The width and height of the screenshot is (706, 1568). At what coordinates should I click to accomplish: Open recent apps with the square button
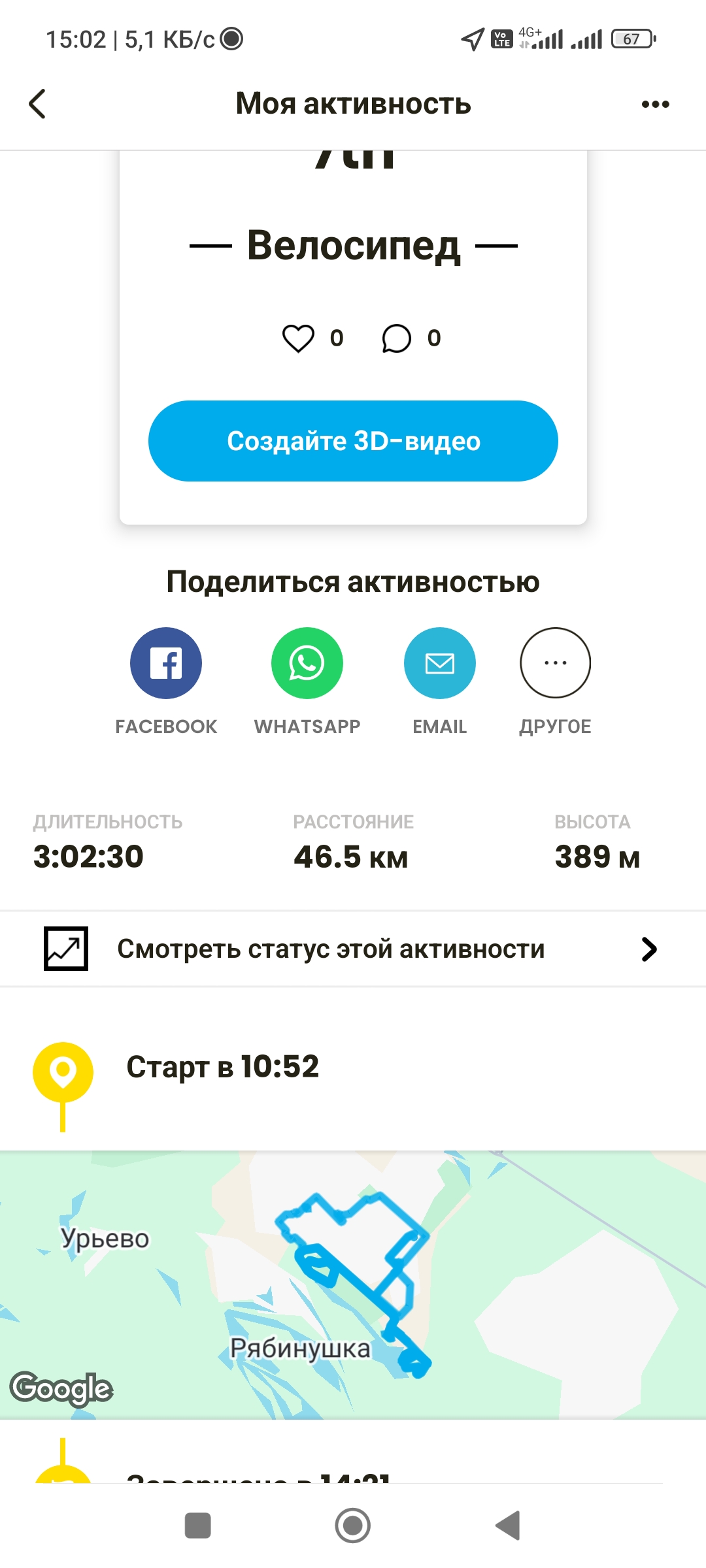tap(198, 1526)
